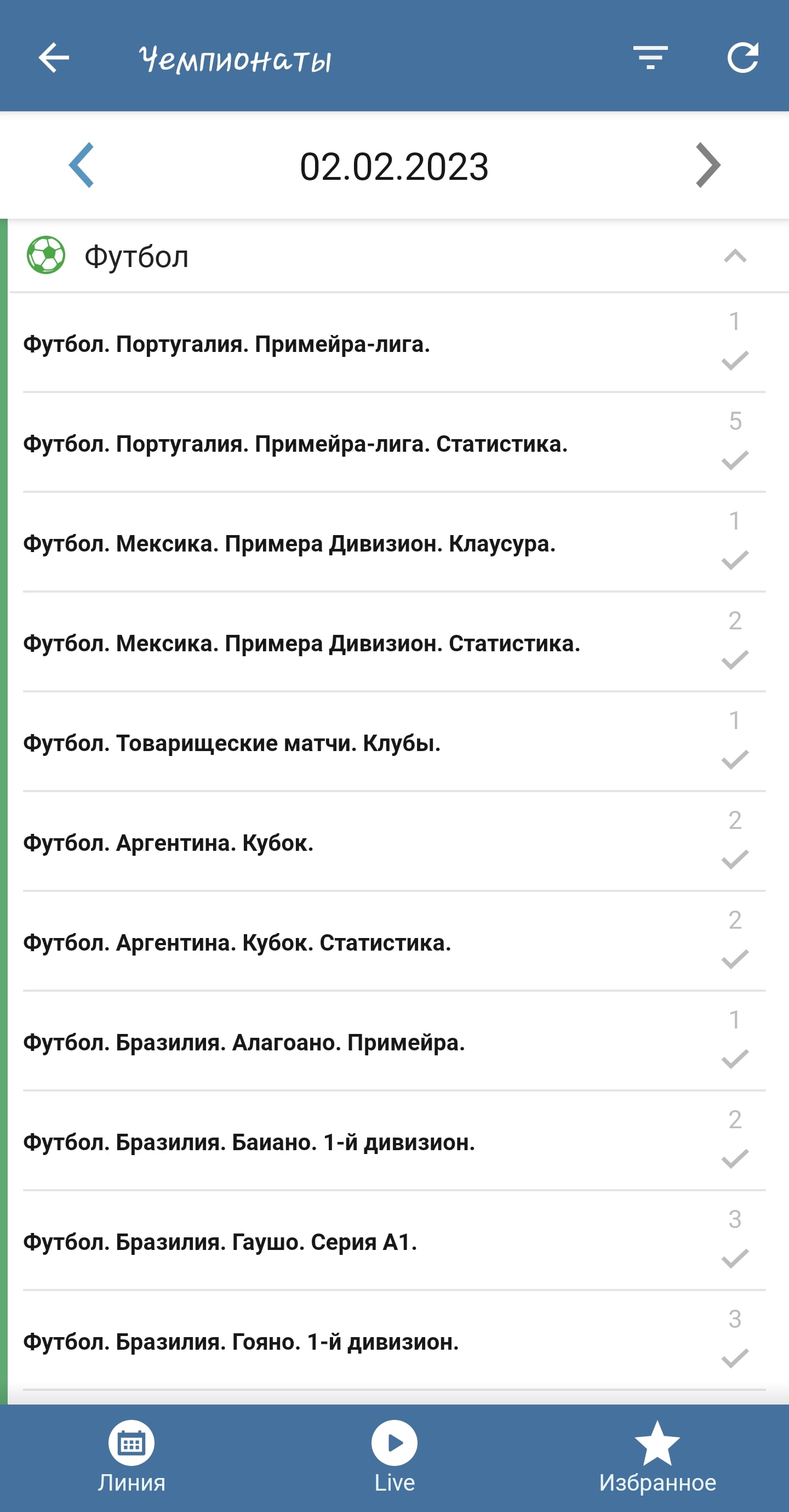Collapse the Футбол section
Screen dimensions: 789x1512
[x=734, y=257]
